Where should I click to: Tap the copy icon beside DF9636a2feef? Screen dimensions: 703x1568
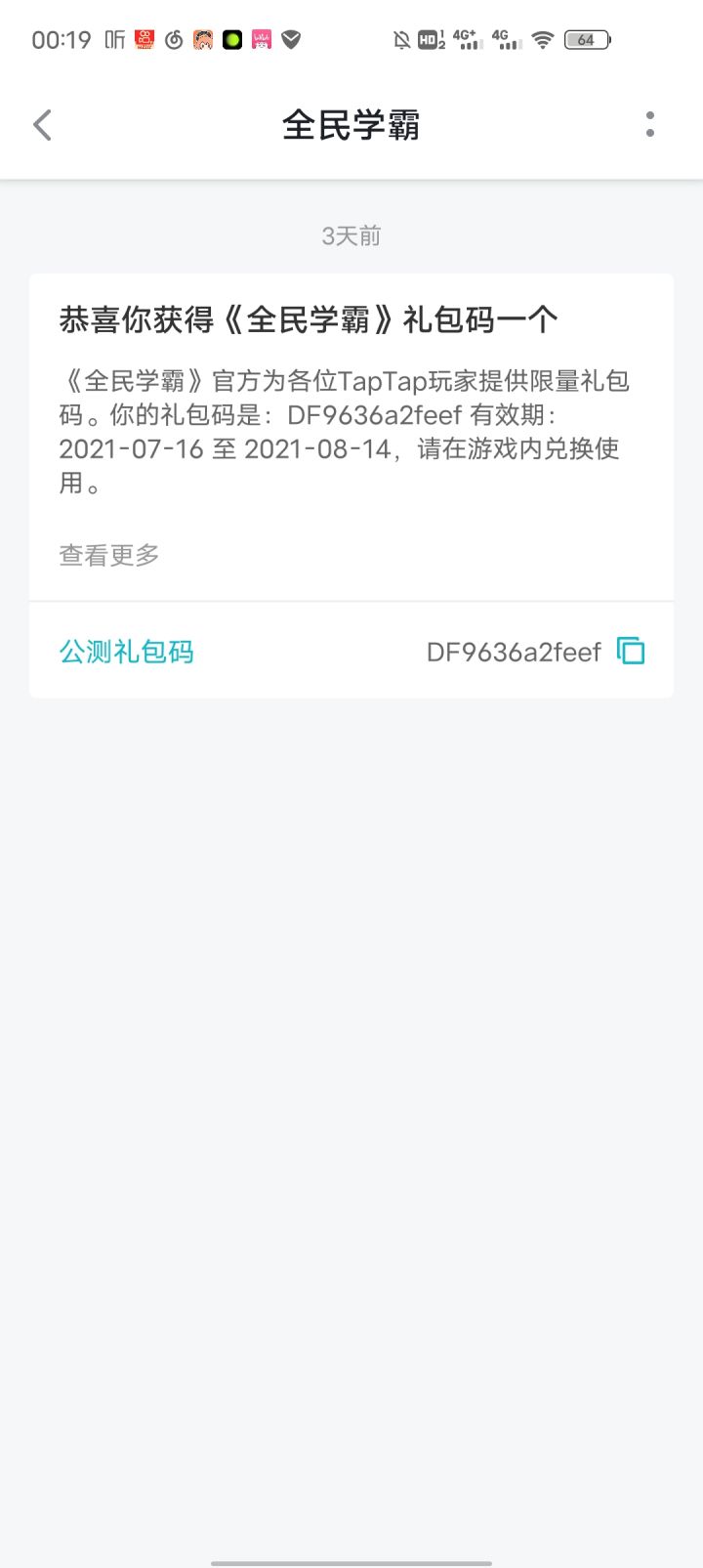632,651
